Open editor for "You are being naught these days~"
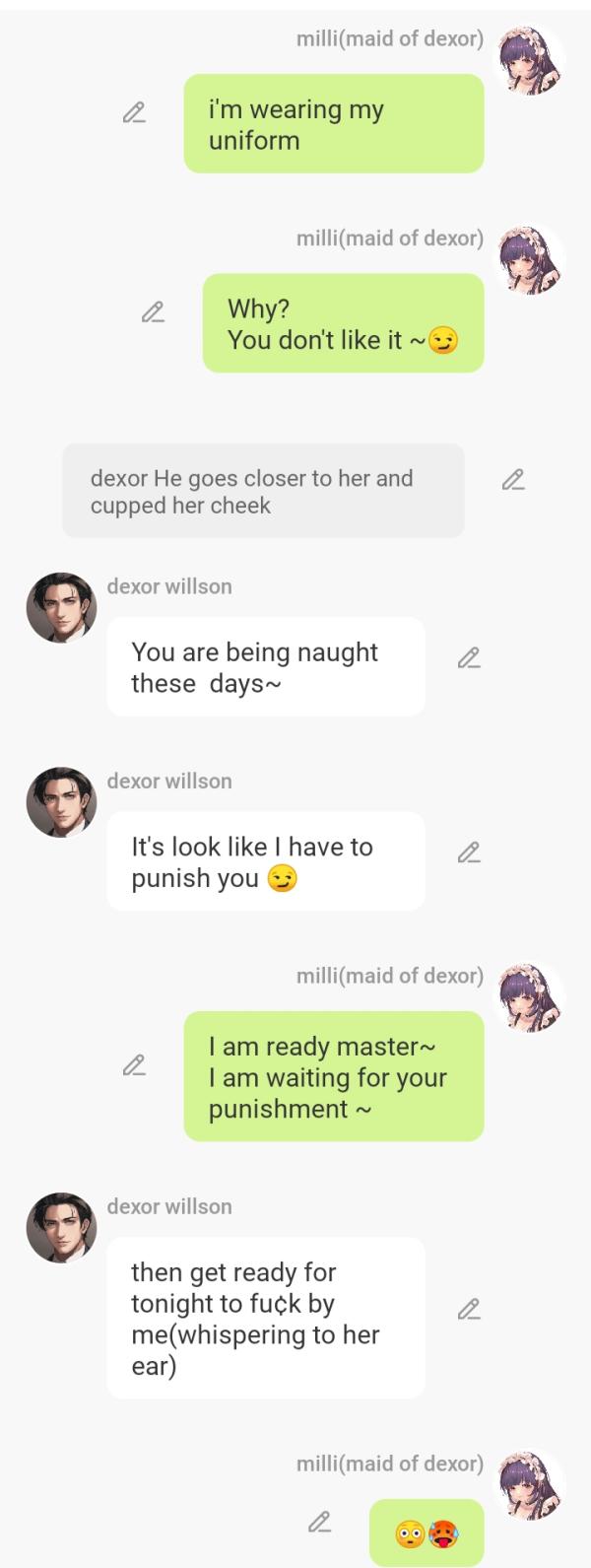This screenshot has height=1568, width=591. point(469,657)
